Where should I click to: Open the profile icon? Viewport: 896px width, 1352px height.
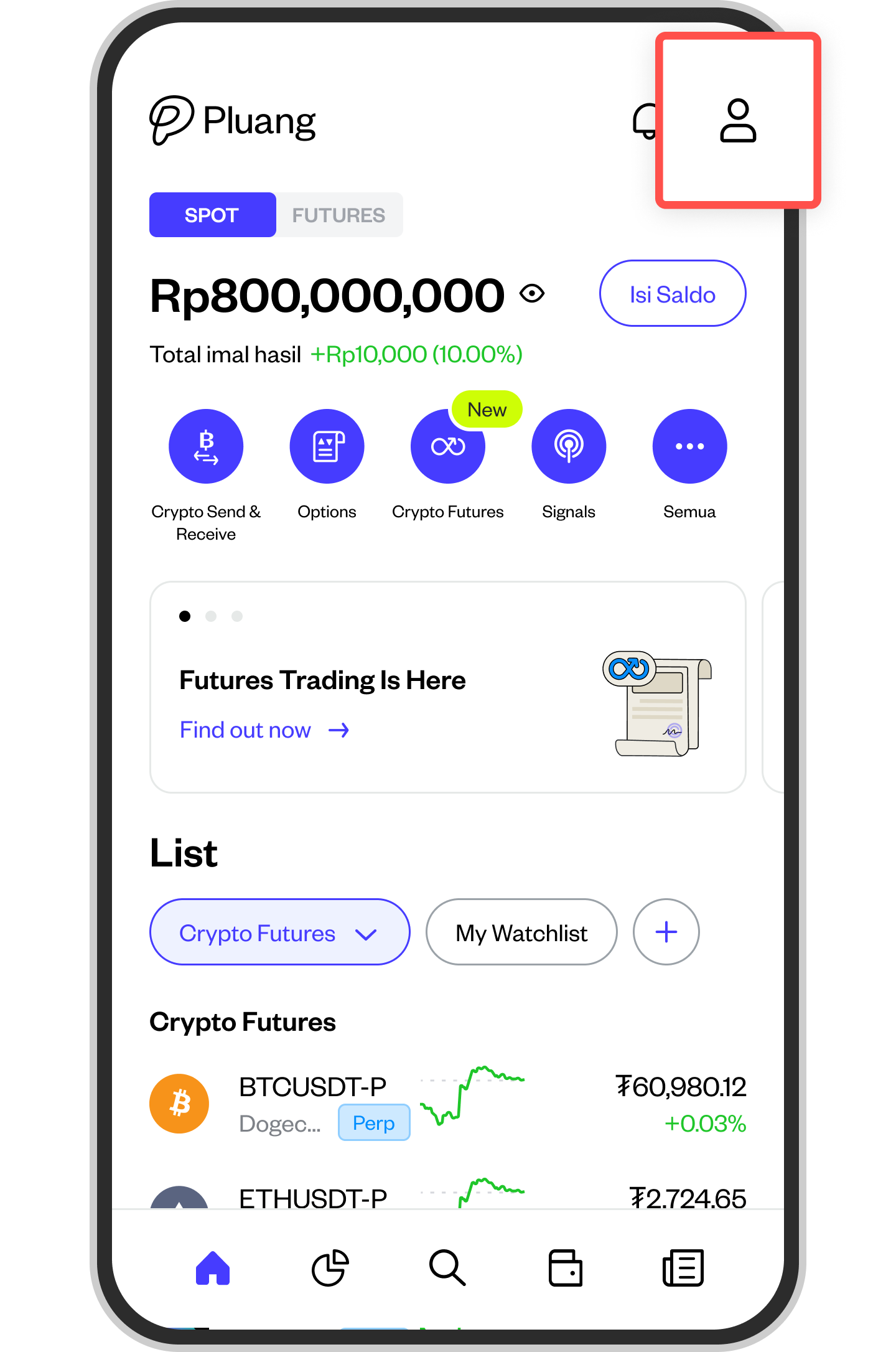tap(738, 121)
